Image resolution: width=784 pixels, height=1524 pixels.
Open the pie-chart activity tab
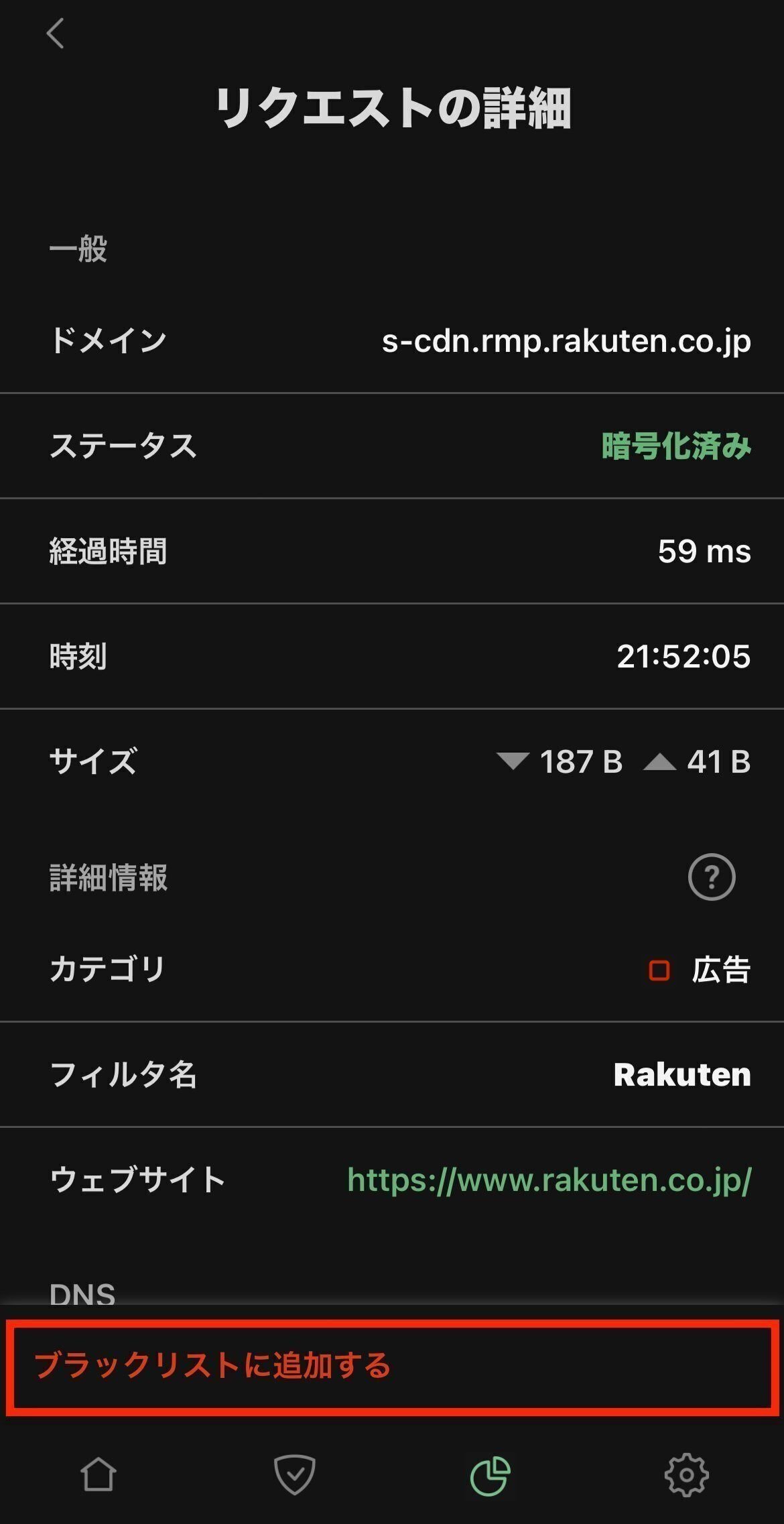coord(490,1475)
